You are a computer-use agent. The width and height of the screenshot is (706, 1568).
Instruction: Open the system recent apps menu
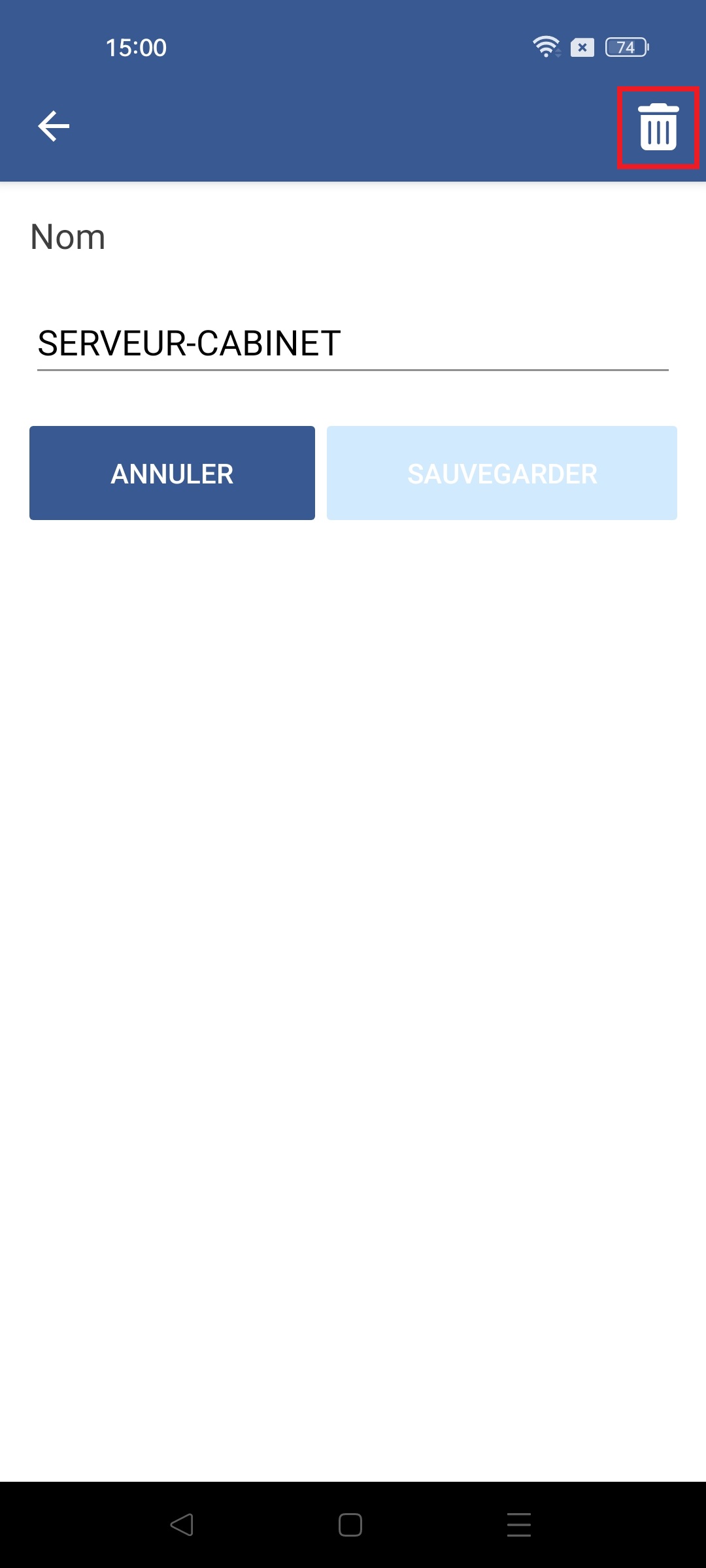click(x=519, y=1525)
